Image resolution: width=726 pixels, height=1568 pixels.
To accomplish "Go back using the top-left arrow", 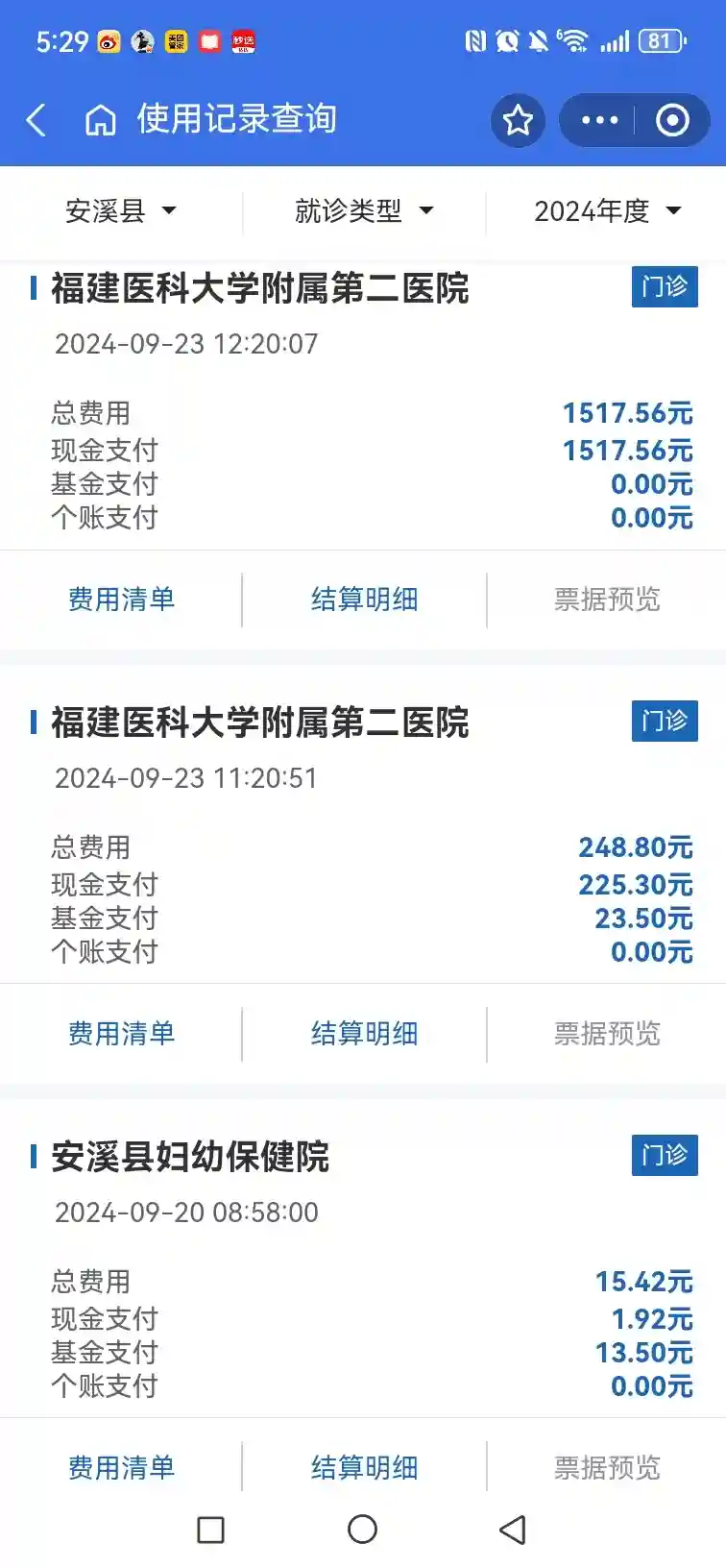I will coord(36,120).
